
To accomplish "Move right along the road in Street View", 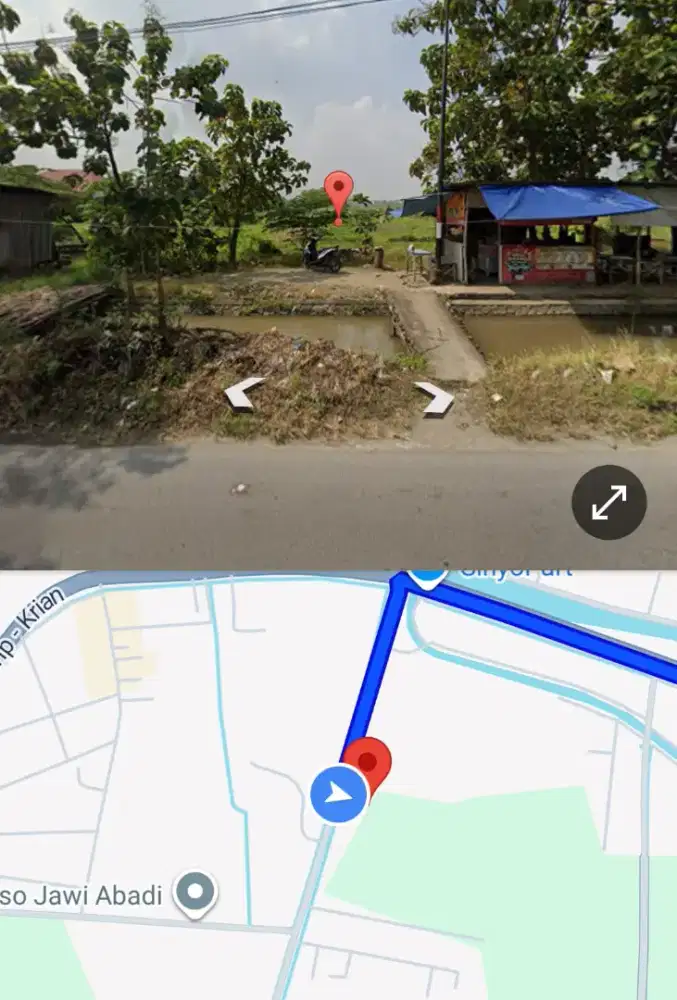I will click(436, 398).
